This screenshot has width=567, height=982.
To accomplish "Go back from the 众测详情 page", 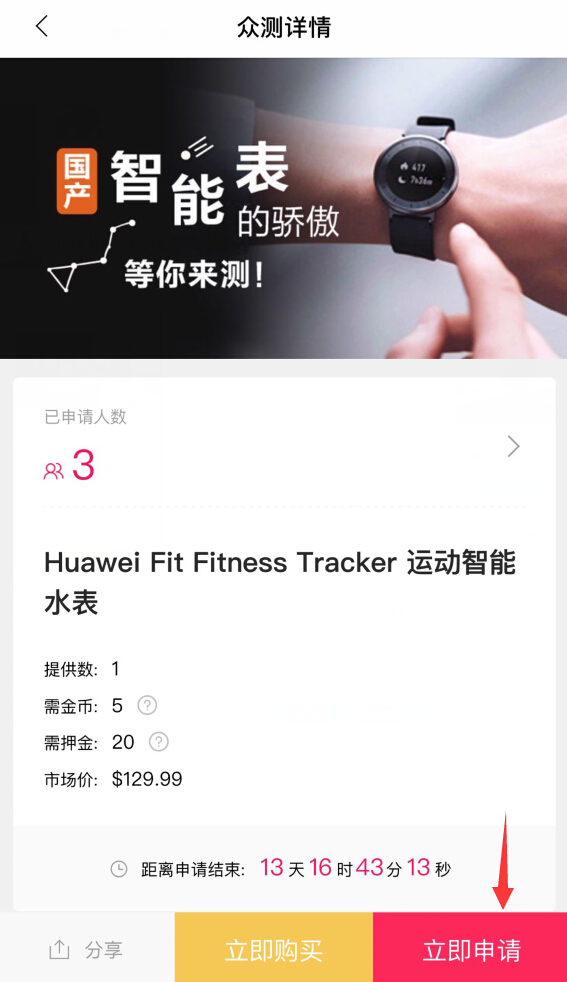I will [42, 26].
